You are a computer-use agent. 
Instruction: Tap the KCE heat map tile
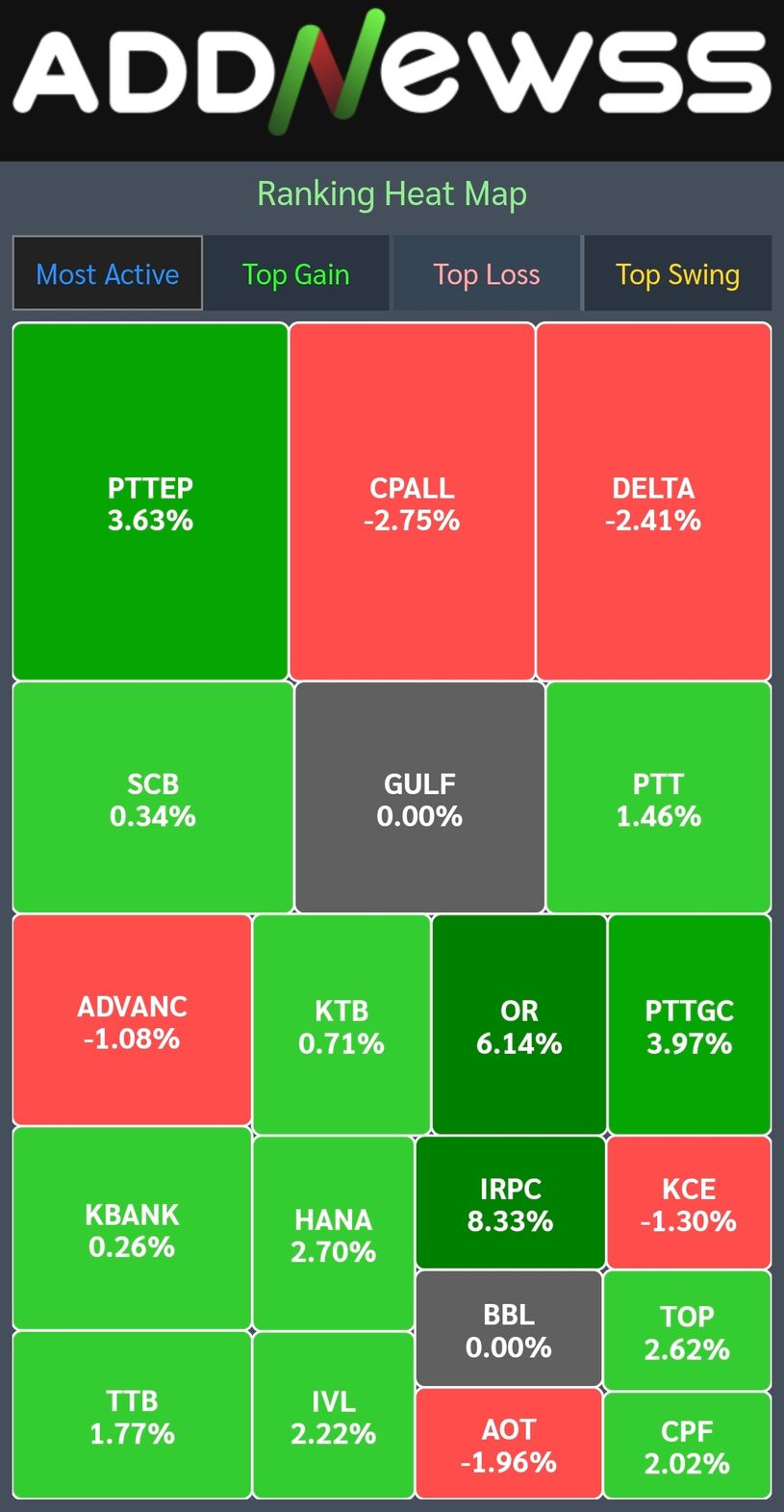689,1203
